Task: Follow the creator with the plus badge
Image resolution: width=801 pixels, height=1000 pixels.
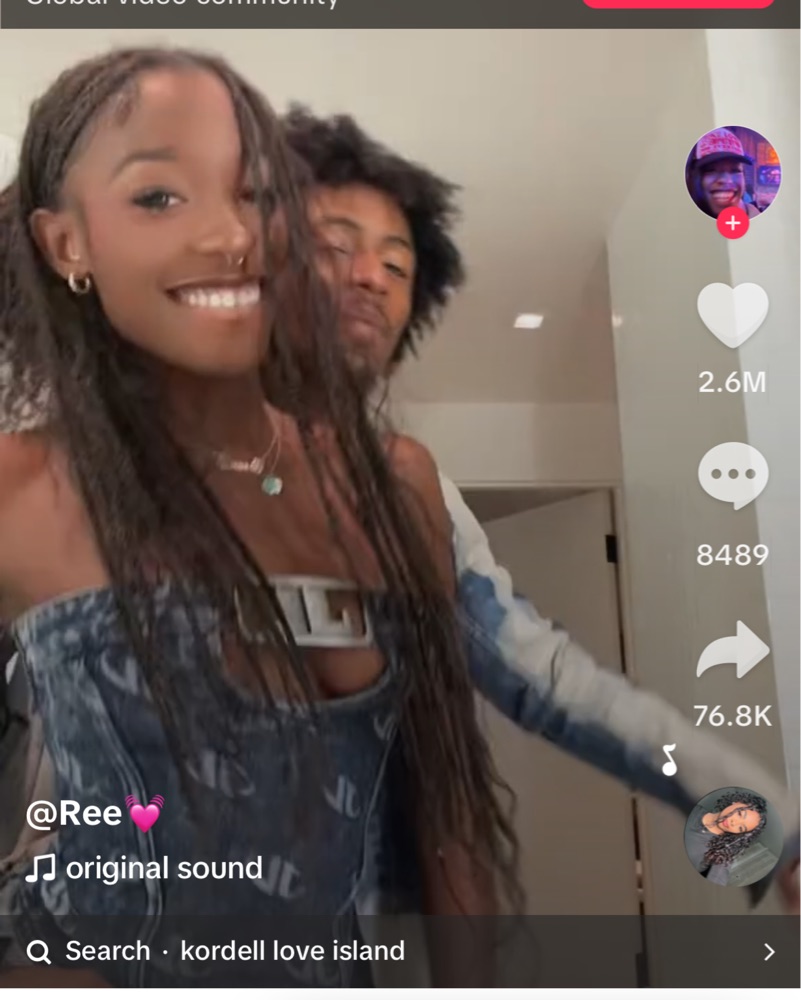Action: tap(732, 224)
